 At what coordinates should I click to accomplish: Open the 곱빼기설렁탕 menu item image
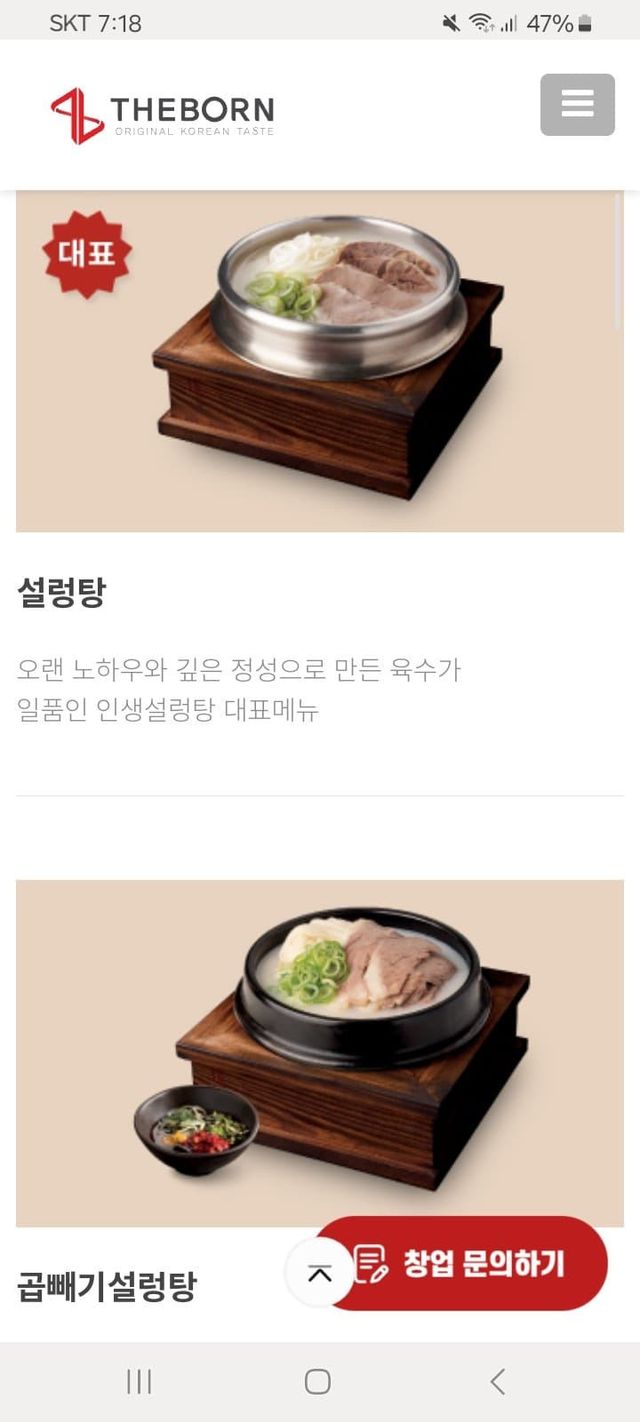tap(319, 1050)
